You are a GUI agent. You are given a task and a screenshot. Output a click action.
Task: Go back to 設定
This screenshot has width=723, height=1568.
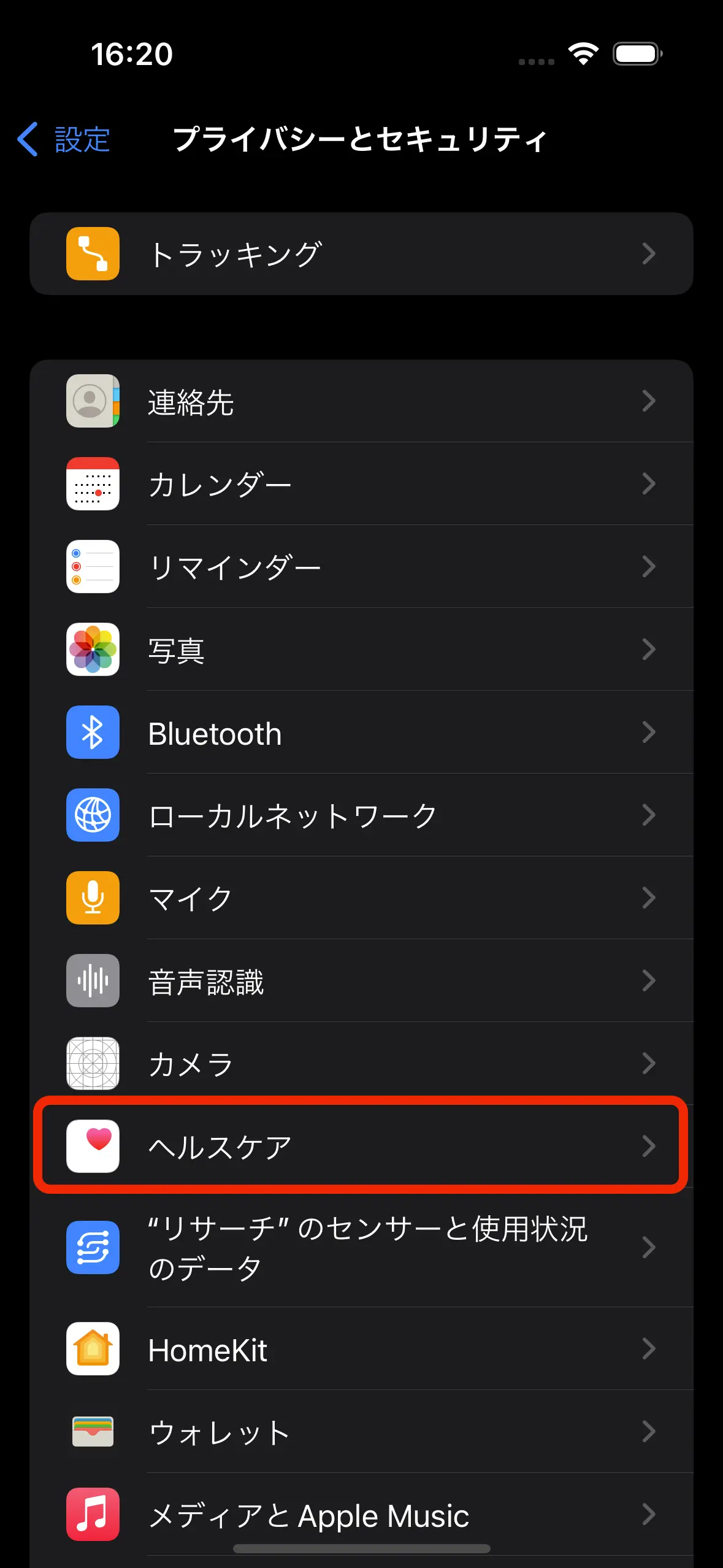coord(64,139)
